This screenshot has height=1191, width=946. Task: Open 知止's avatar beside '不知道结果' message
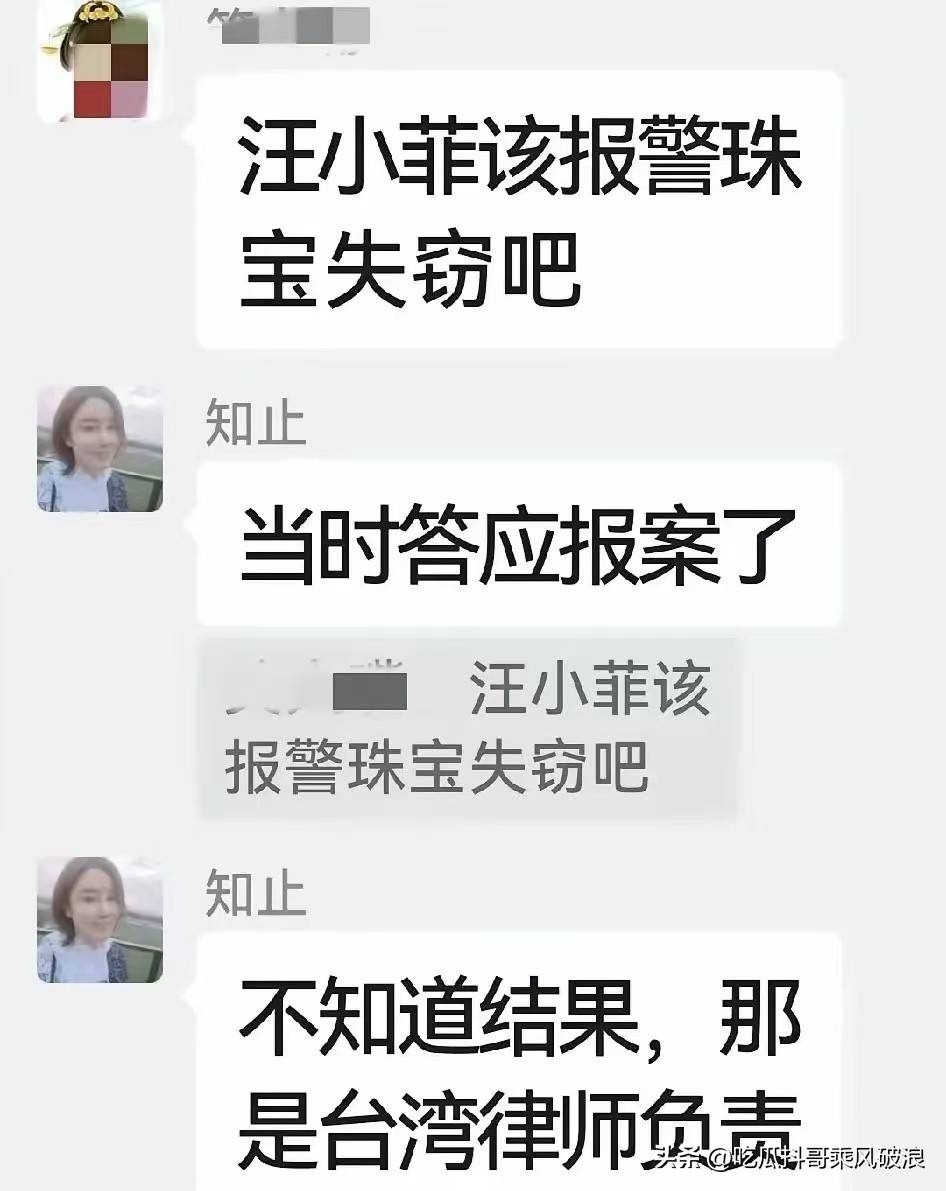(x=99, y=920)
